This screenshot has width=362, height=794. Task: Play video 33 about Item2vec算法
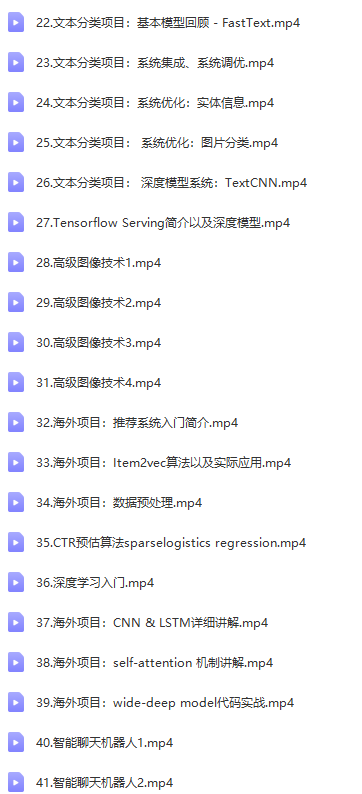(164, 463)
